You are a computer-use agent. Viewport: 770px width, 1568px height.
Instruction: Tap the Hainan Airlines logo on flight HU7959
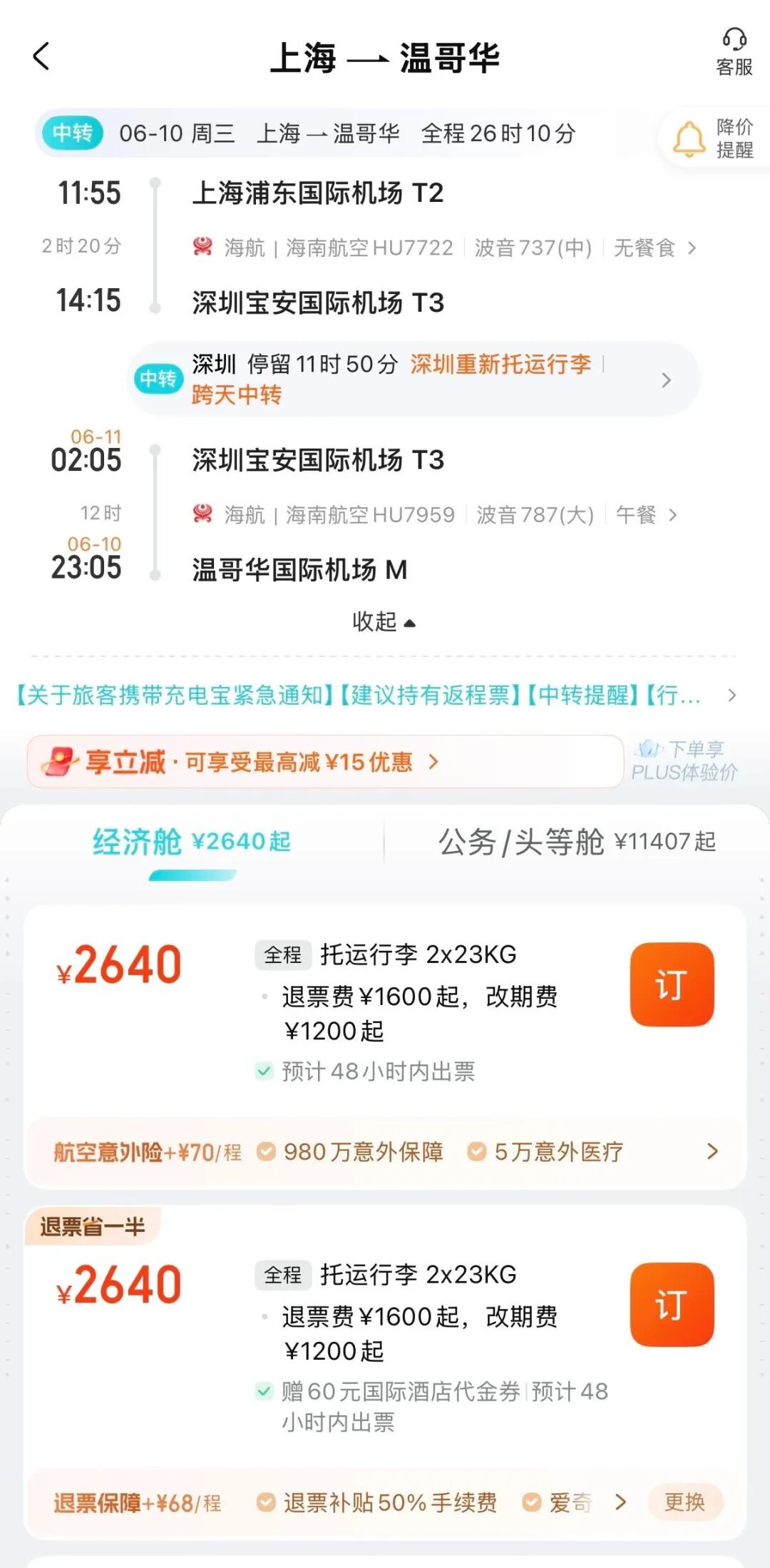pyautogui.click(x=203, y=515)
